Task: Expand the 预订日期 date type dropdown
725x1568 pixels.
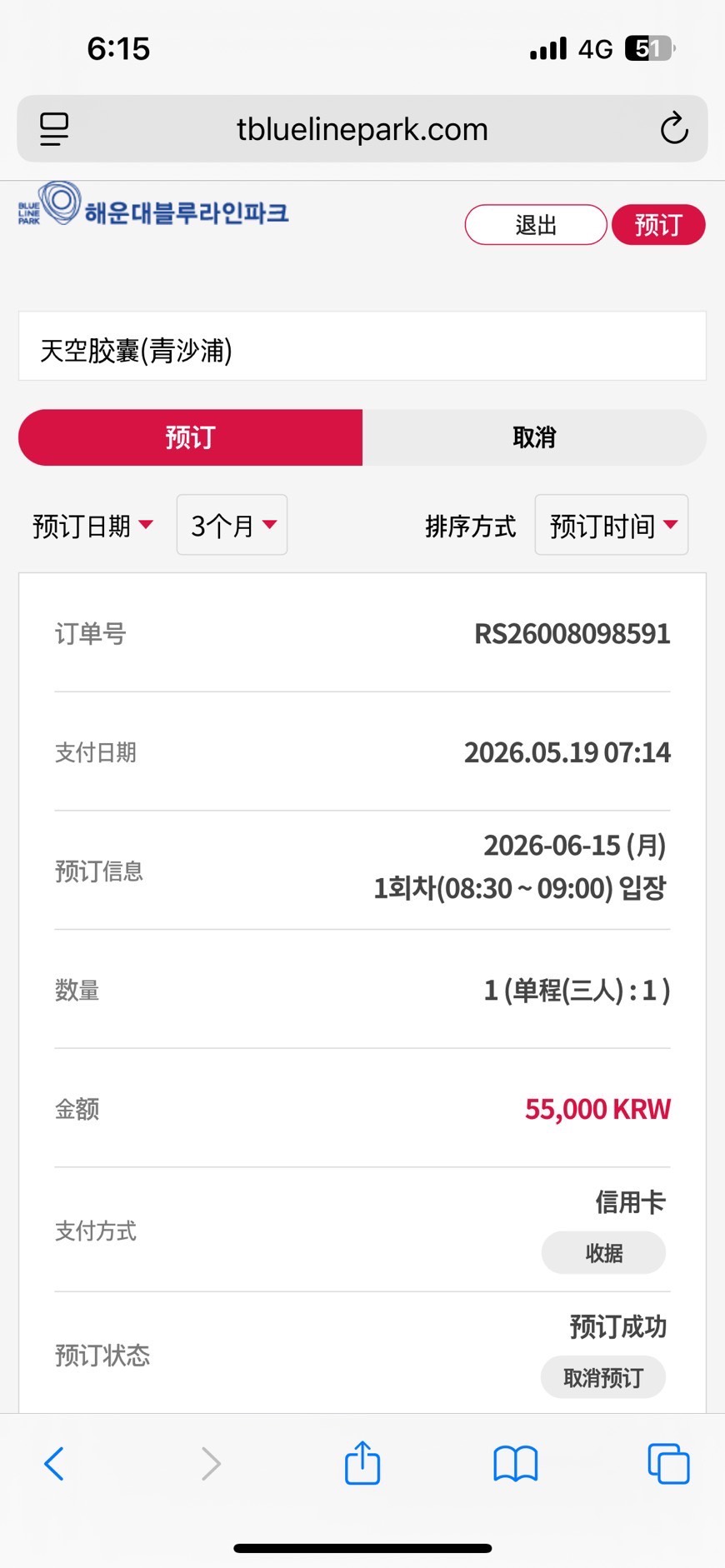Action: 92,526
